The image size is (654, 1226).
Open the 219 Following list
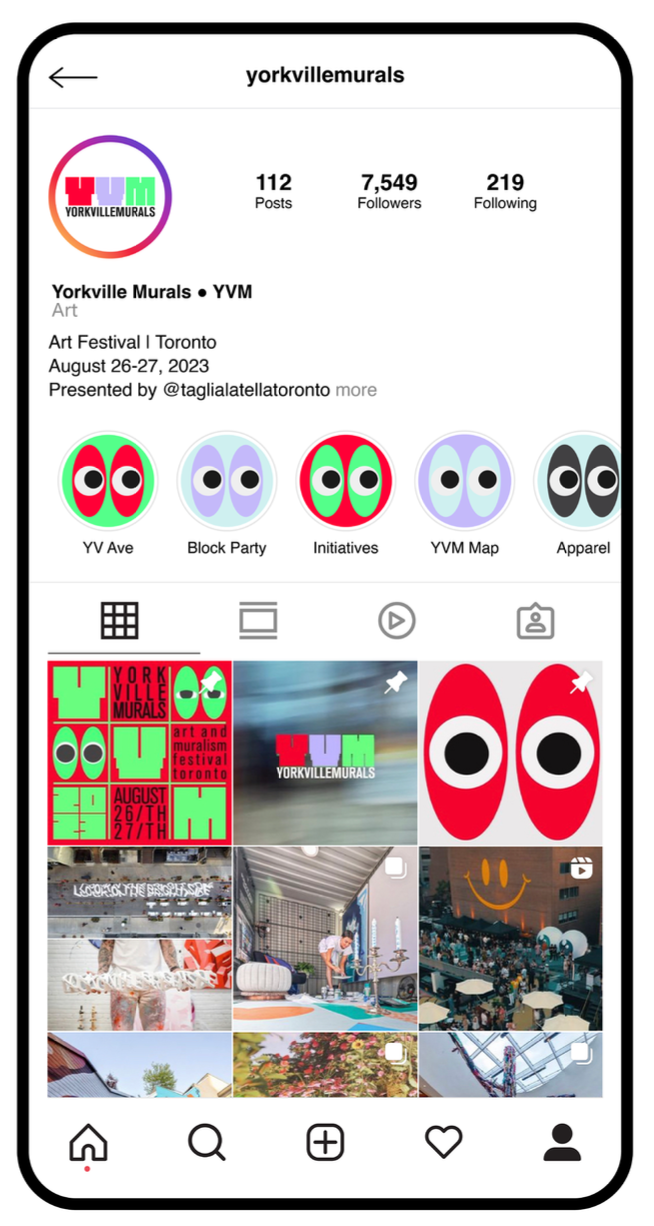click(505, 191)
